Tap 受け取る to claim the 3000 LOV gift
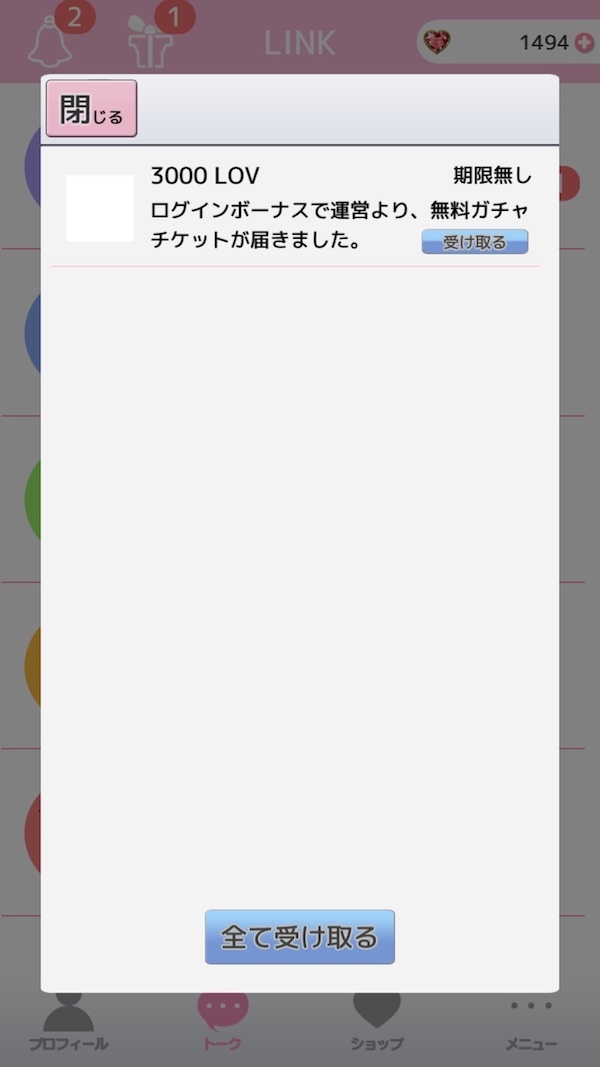The image size is (600, 1067). click(475, 242)
